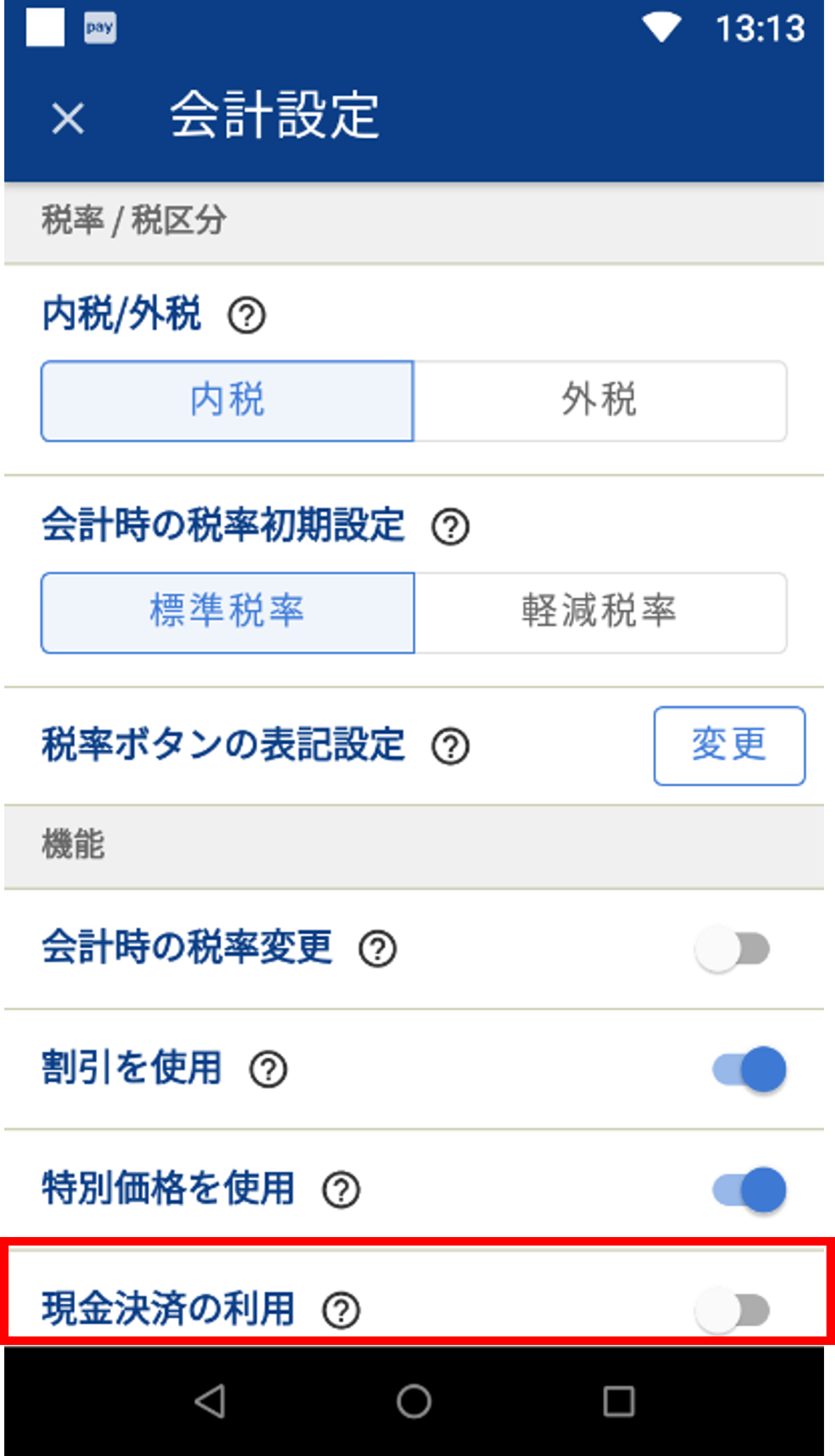
Task: Switch to the 外税 option
Action: pyautogui.click(x=600, y=401)
